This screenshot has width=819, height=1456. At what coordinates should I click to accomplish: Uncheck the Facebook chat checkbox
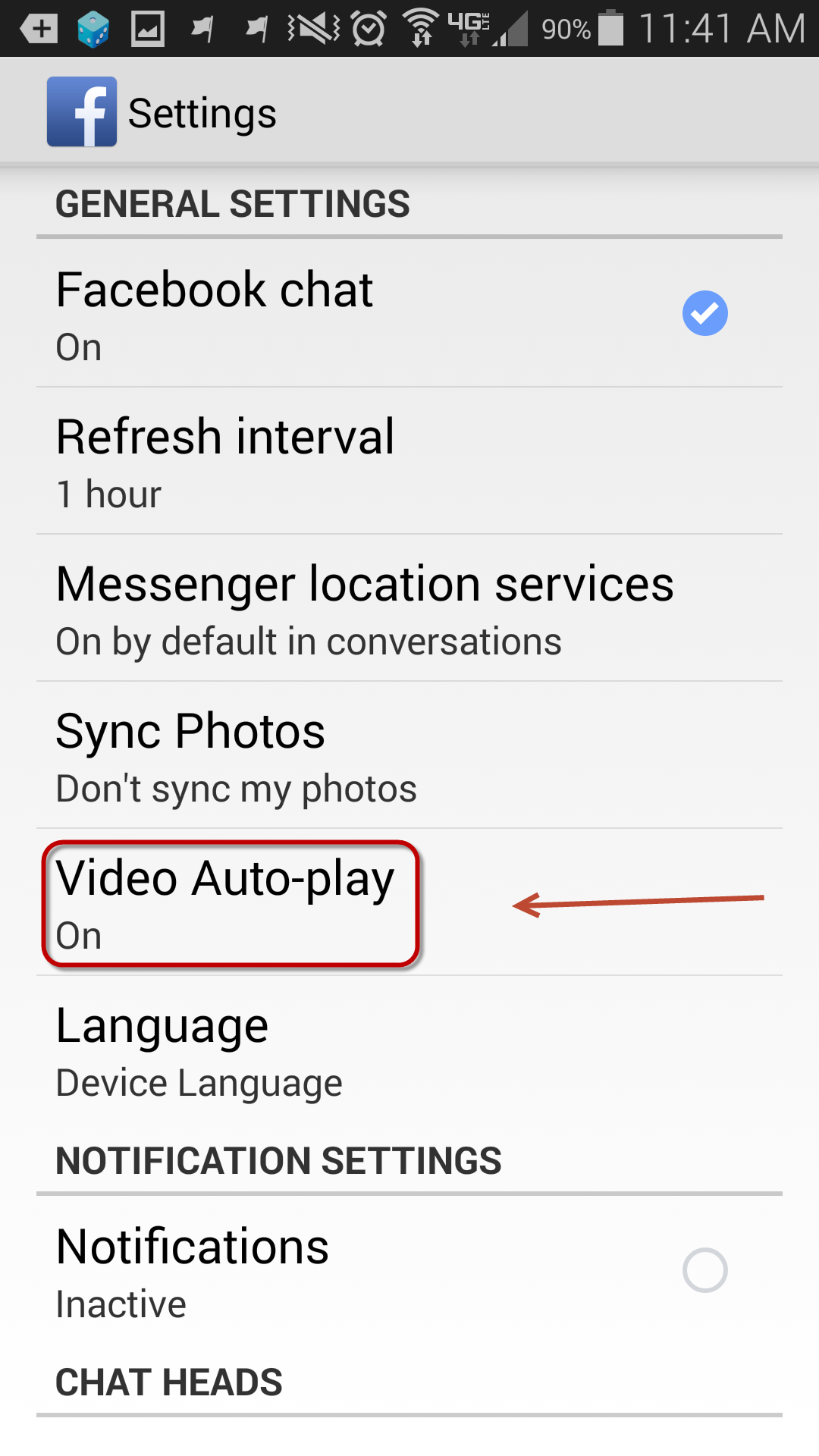point(704,313)
